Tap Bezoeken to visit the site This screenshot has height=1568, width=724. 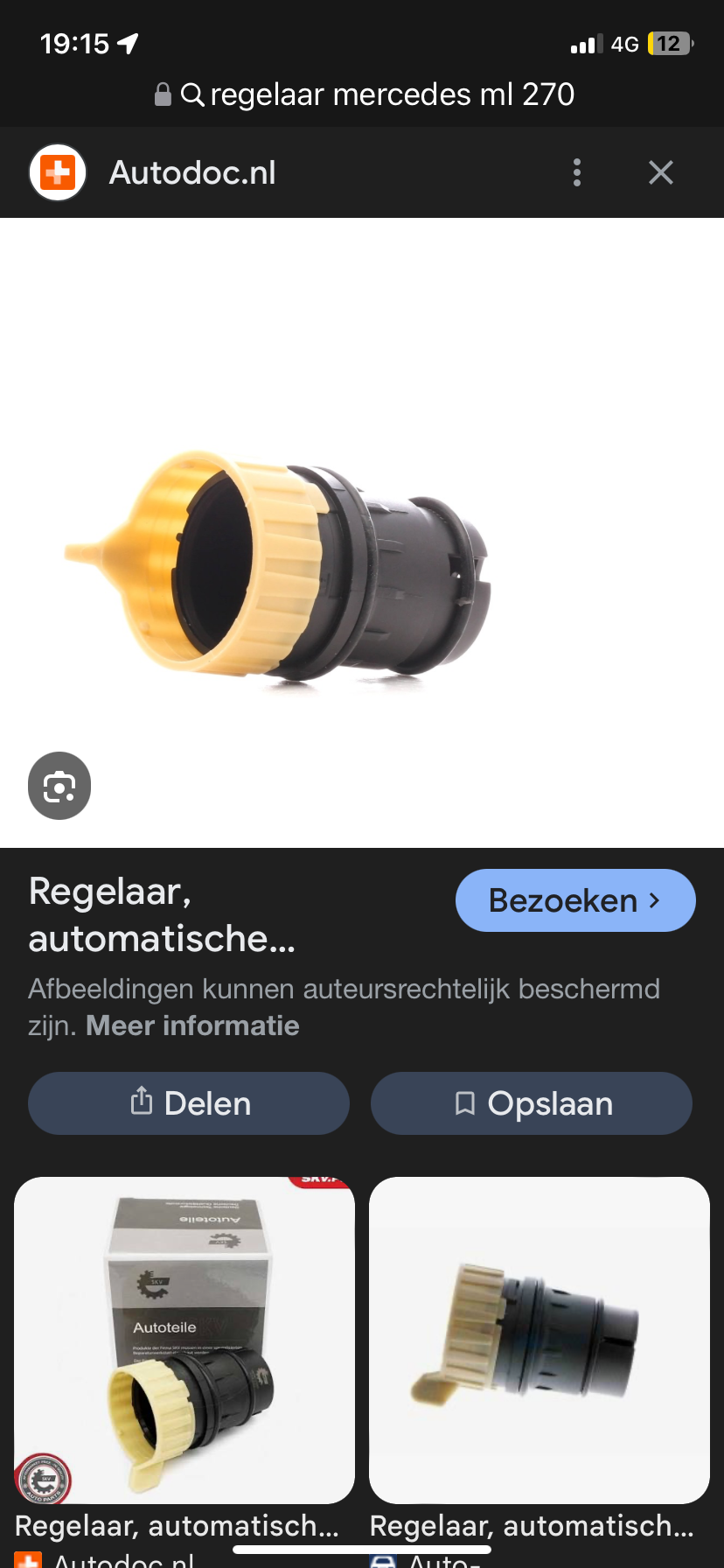[575, 900]
